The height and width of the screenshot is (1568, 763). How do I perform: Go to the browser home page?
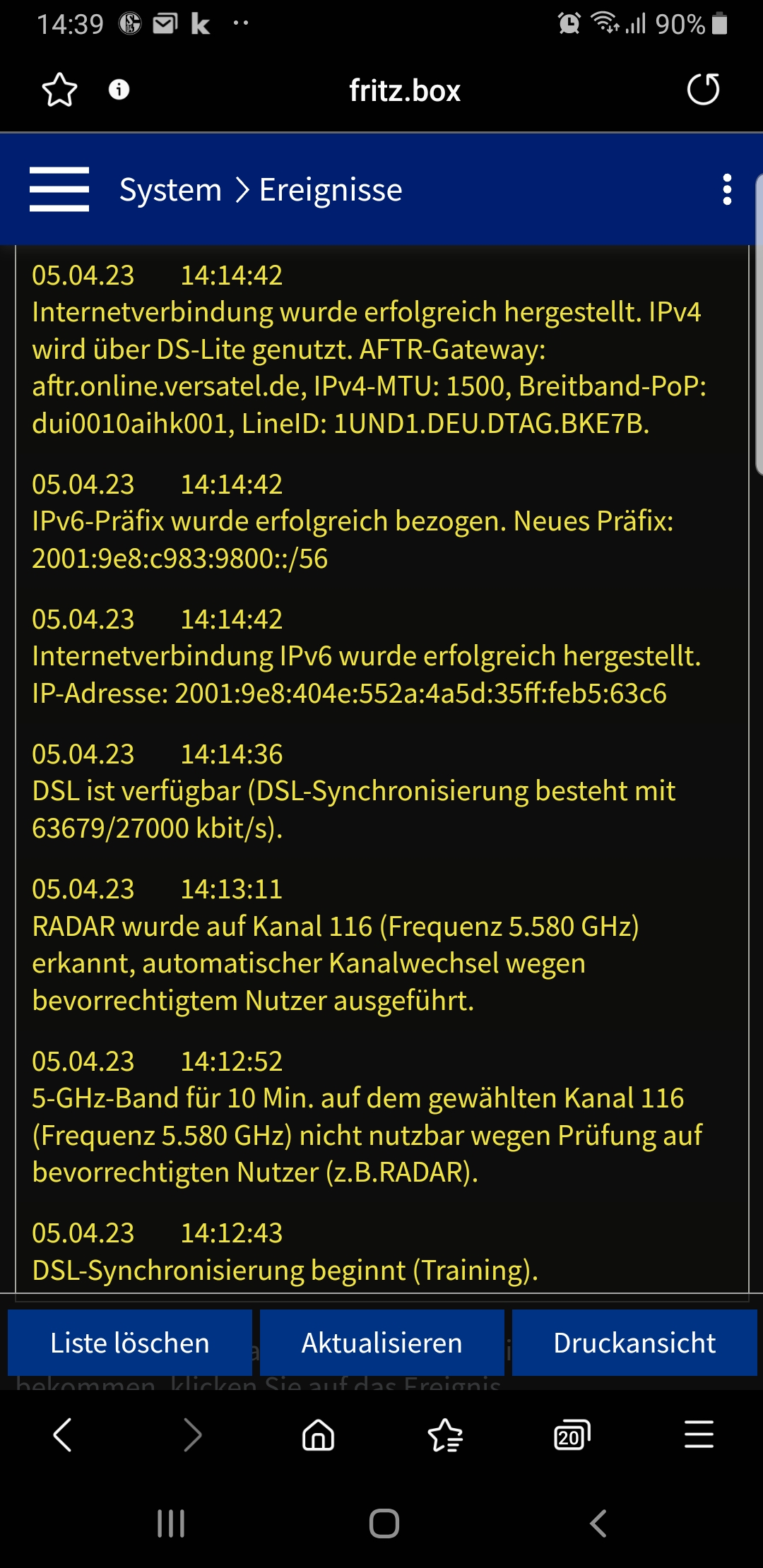pos(318,1435)
